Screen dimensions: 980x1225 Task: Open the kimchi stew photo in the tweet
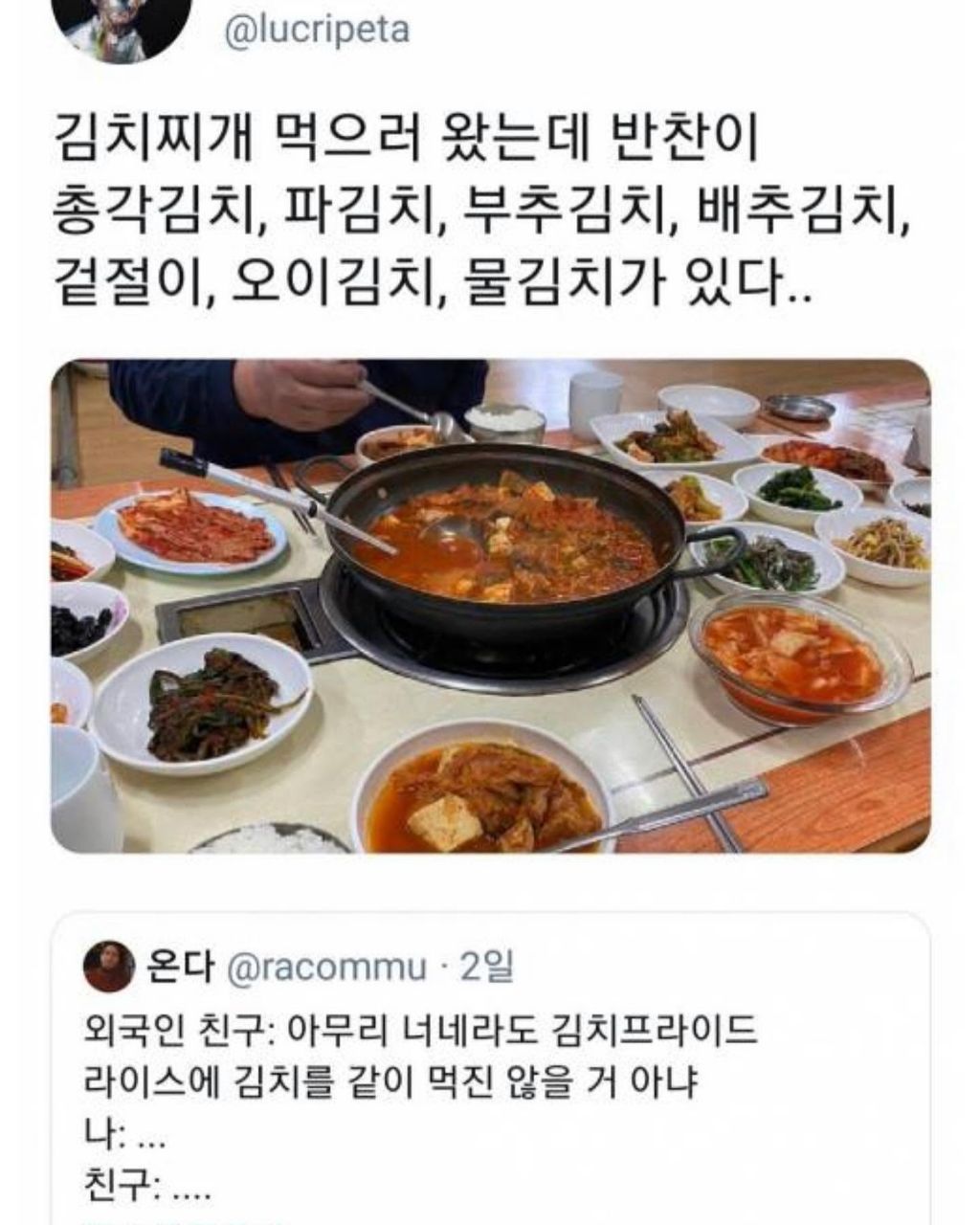(490, 606)
